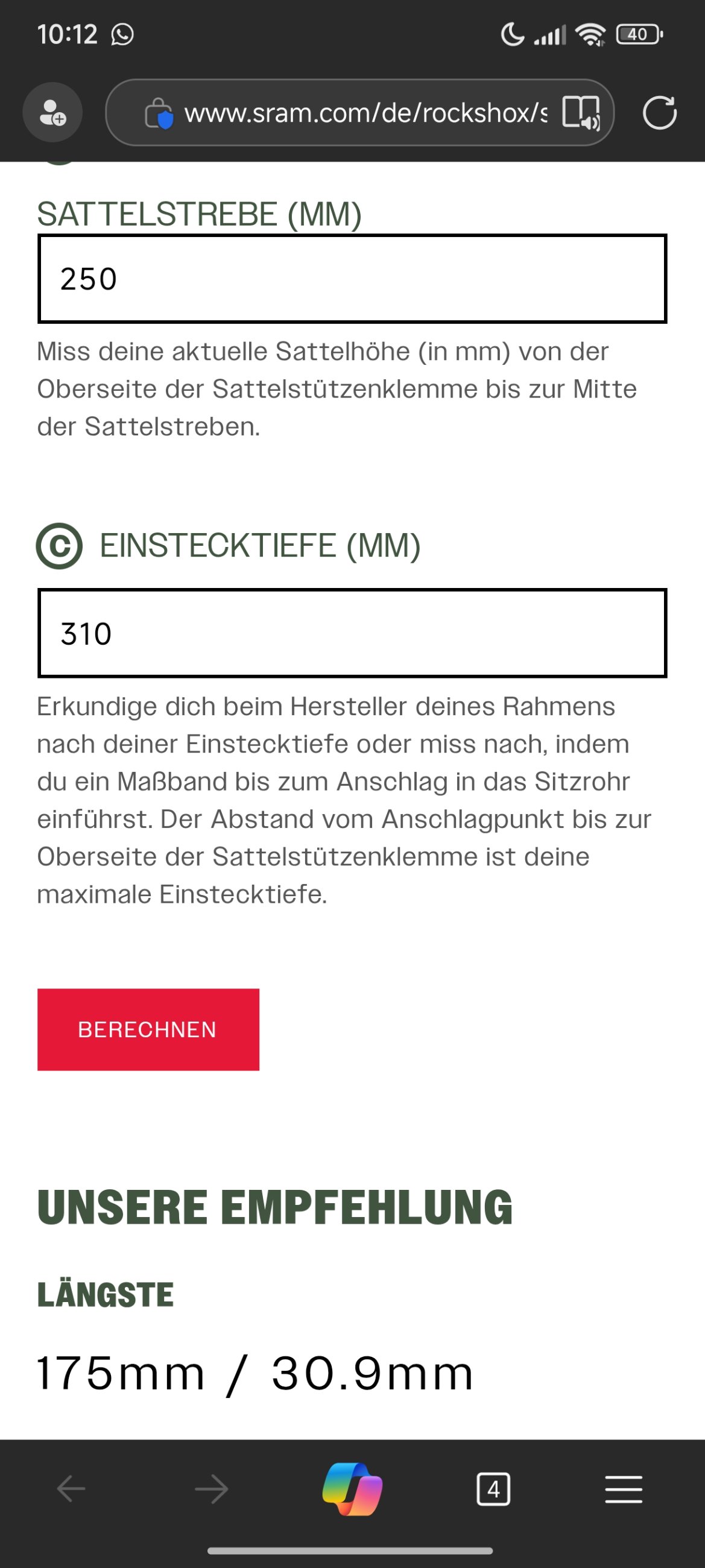Open the browser hamburger menu
705x1568 pixels.
tap(624, 1490)
